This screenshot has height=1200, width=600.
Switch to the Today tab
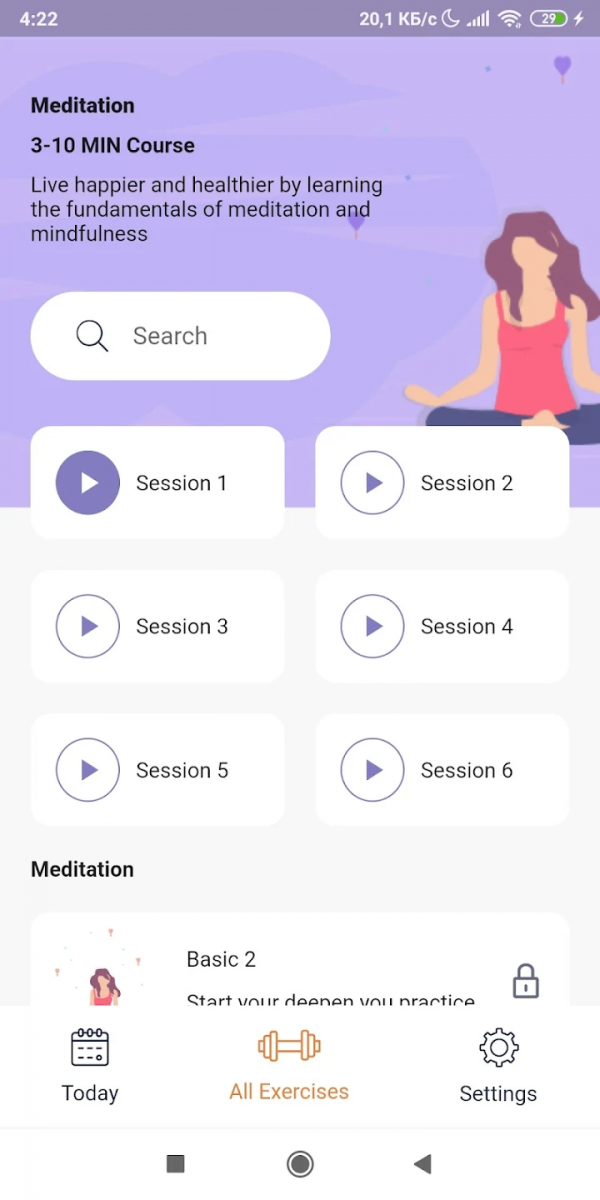point(90,1066)
